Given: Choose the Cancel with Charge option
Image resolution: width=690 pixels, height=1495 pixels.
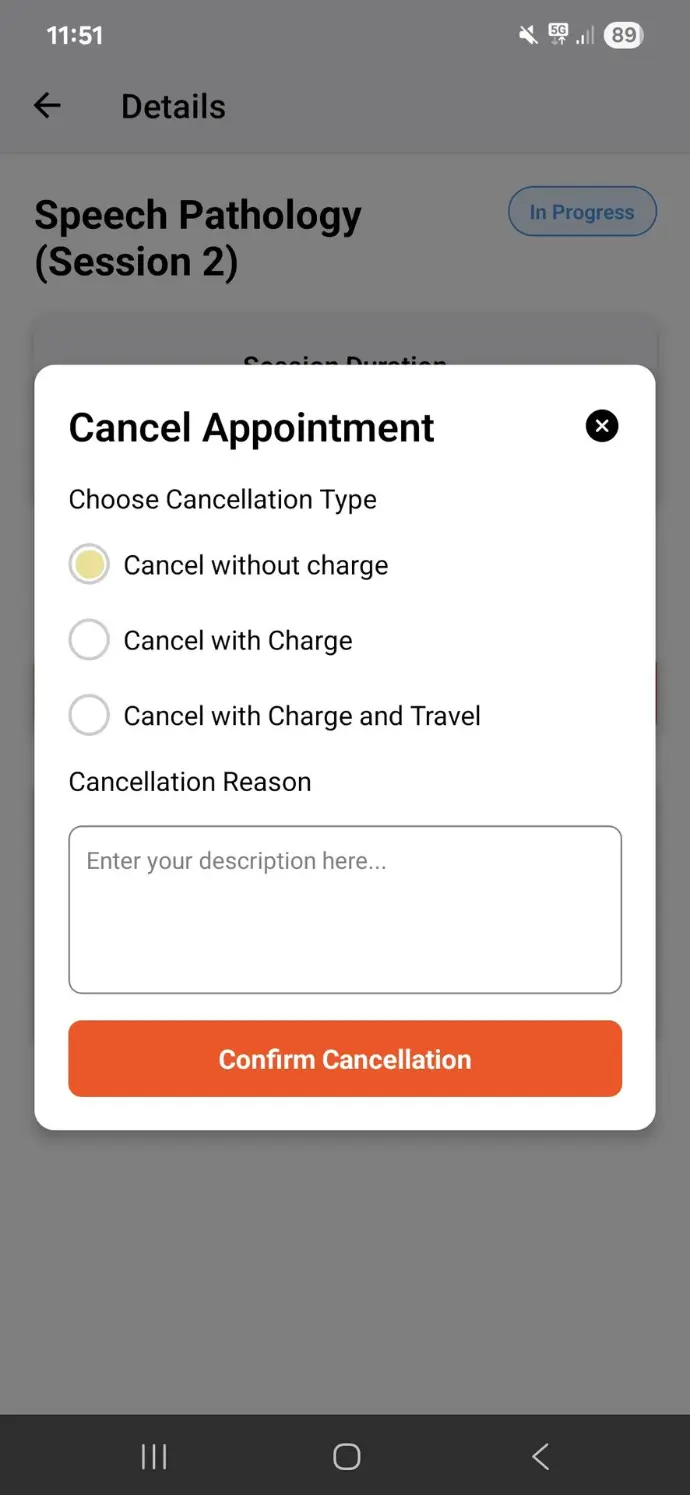Looking at the screenshot, I should pos(89,640).
